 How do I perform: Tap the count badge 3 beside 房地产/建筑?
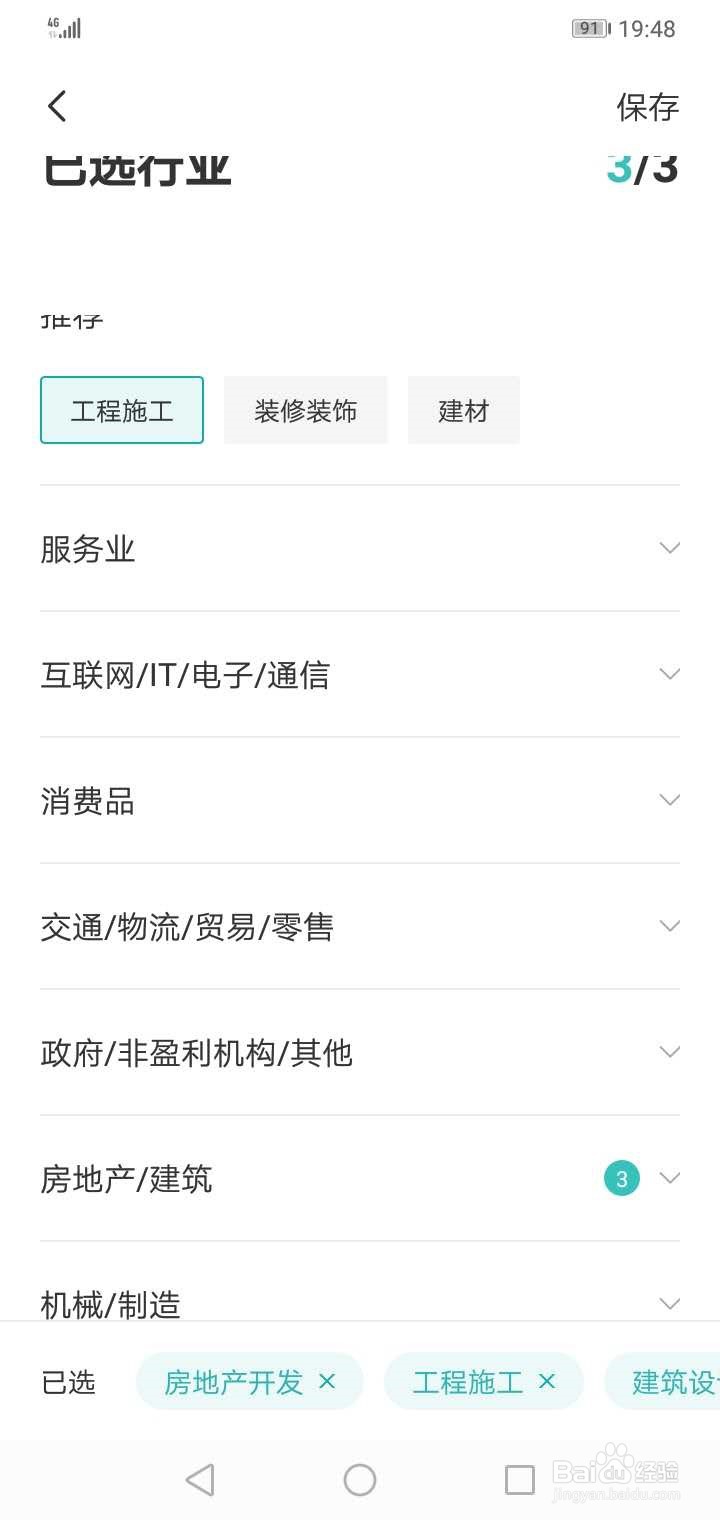tap(622, 1178)
